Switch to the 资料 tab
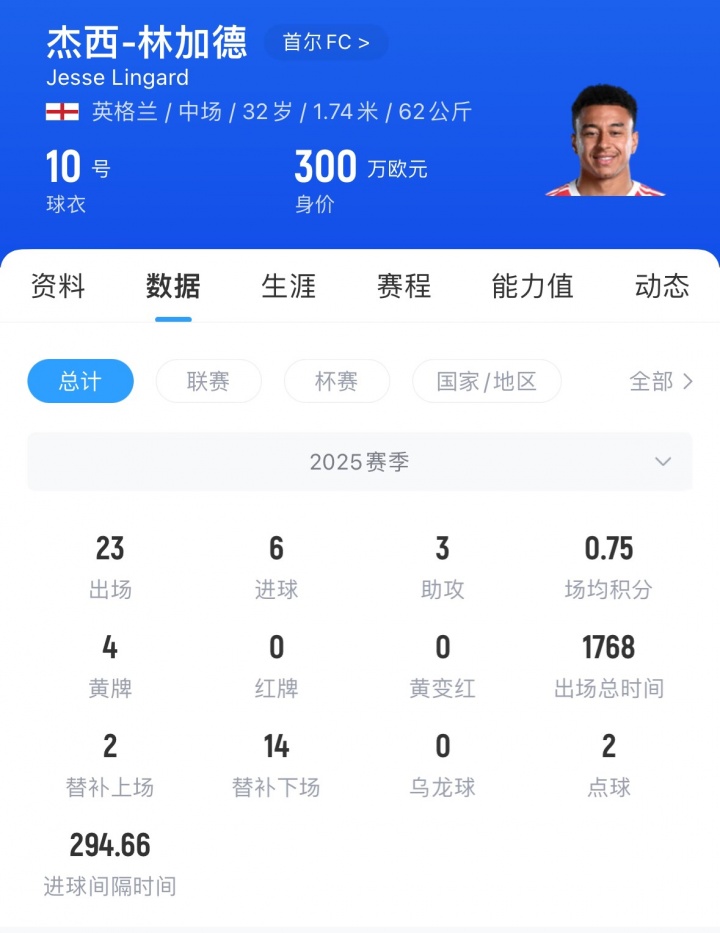 pos(58,286)
